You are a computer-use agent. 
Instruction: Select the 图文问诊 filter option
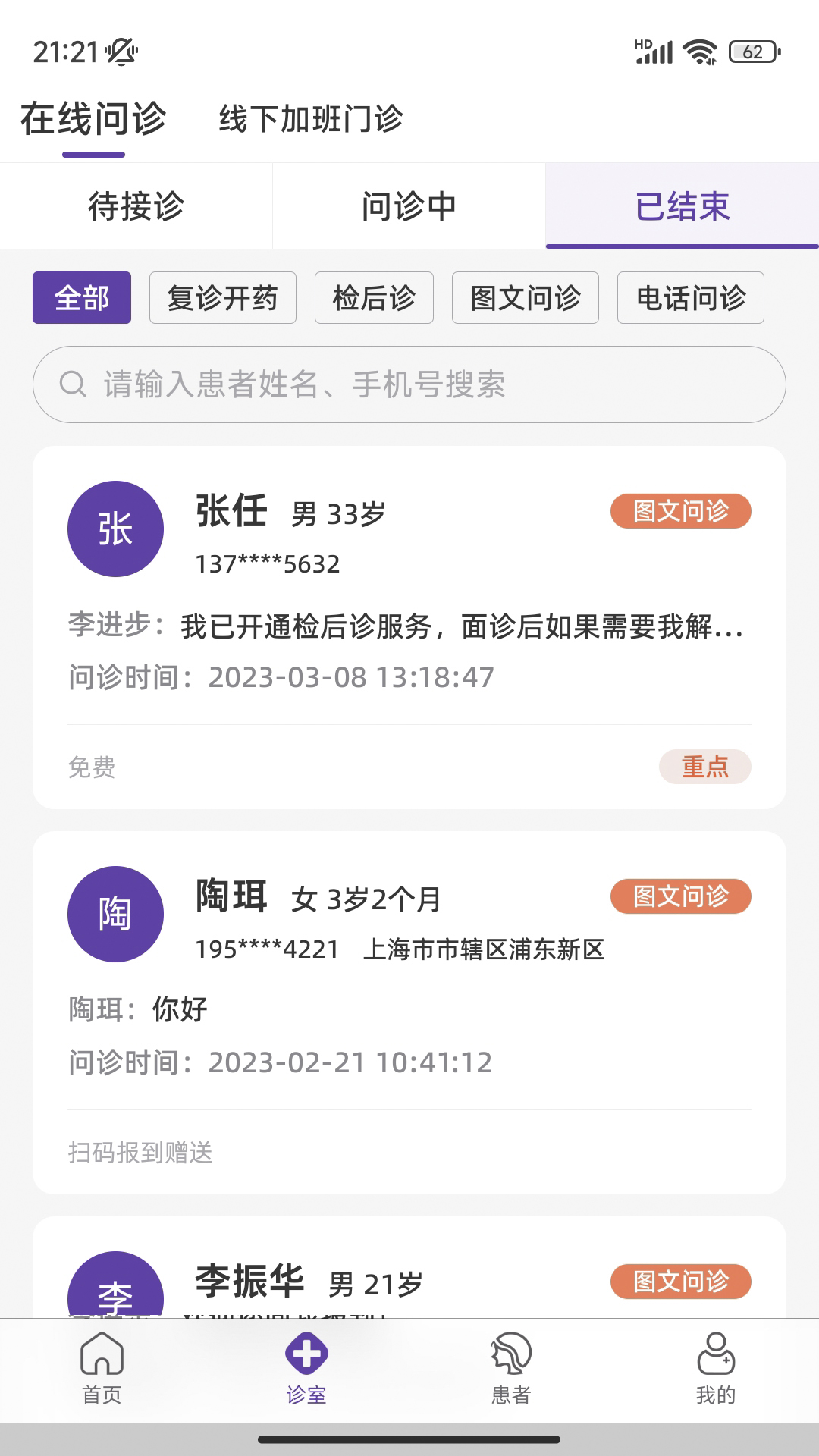coord(525,298)
